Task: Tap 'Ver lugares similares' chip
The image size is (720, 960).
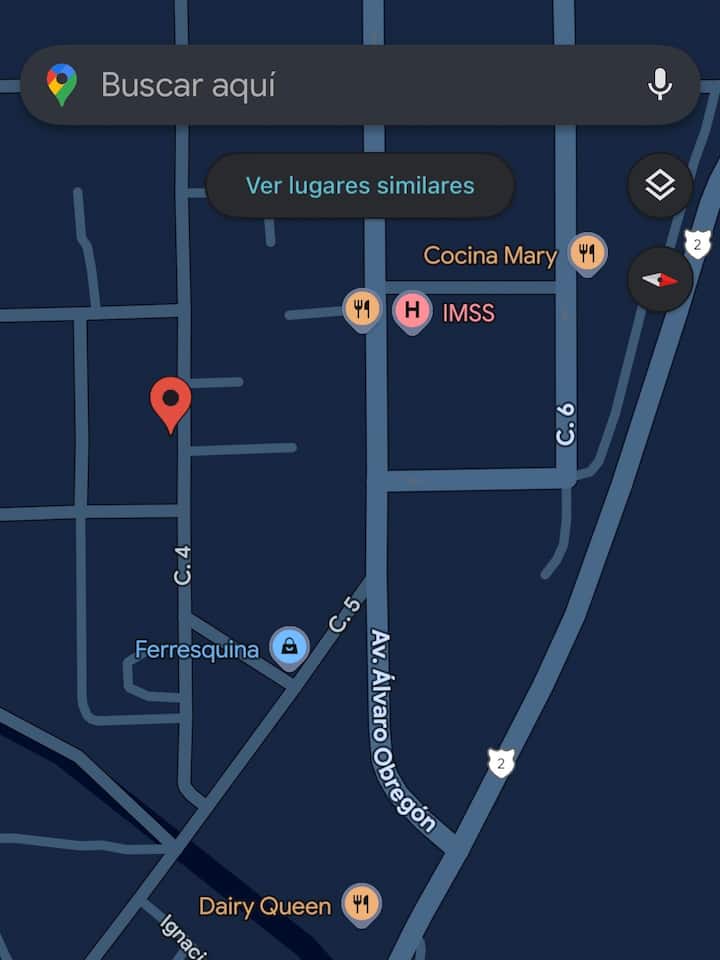Action: click(360, 186)
